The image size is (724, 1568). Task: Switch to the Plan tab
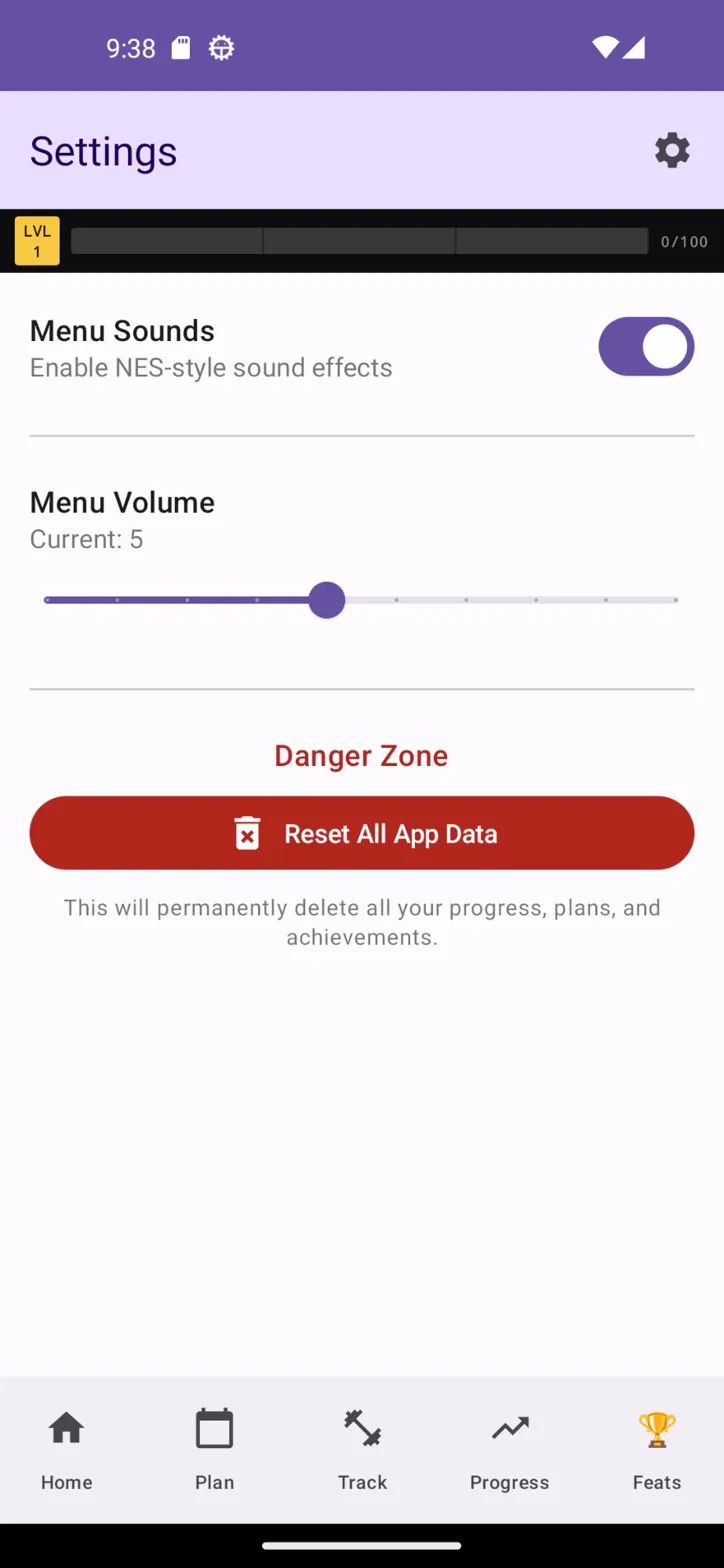tap(214, 1450)
